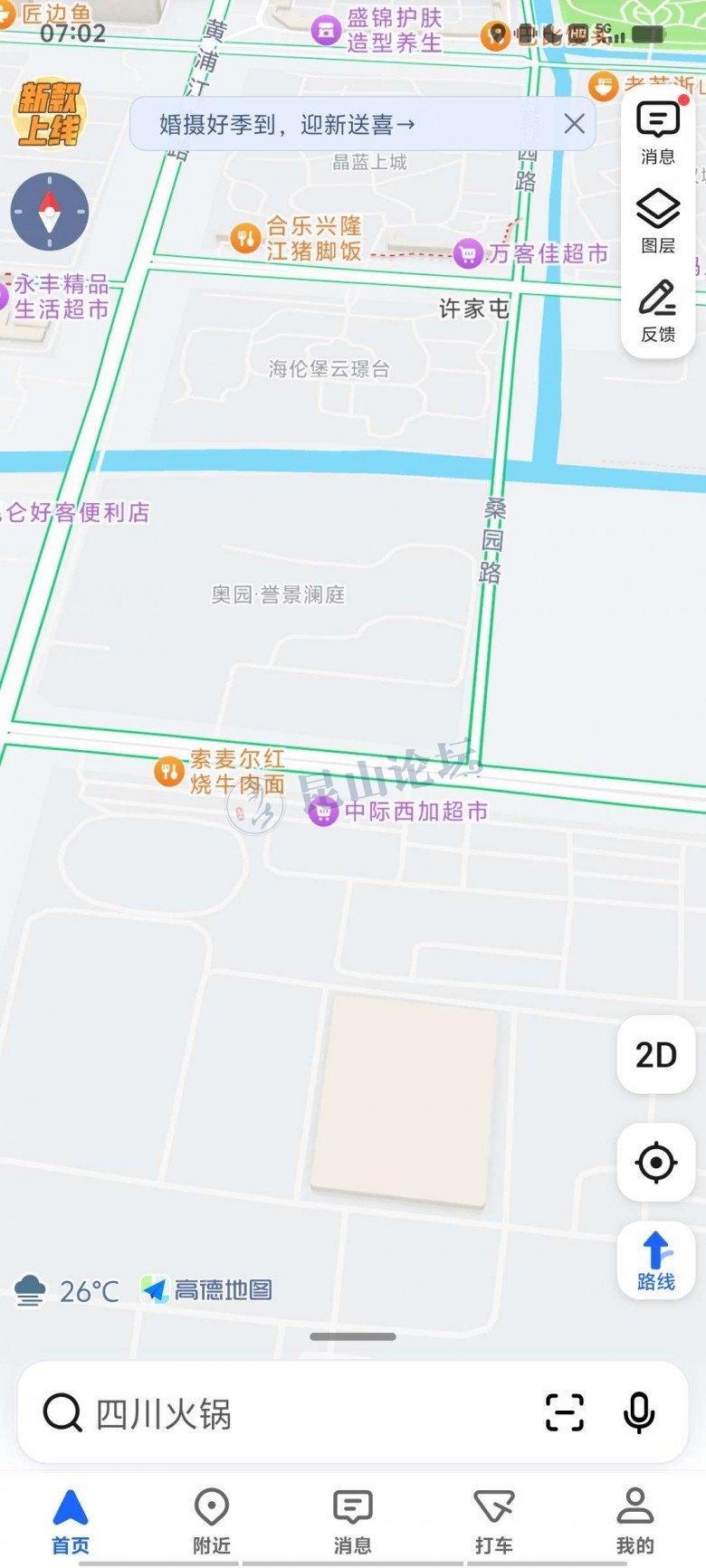
Task: Go to the 打车 tab
Action: pyautogui.click(x=493, y=1521)
